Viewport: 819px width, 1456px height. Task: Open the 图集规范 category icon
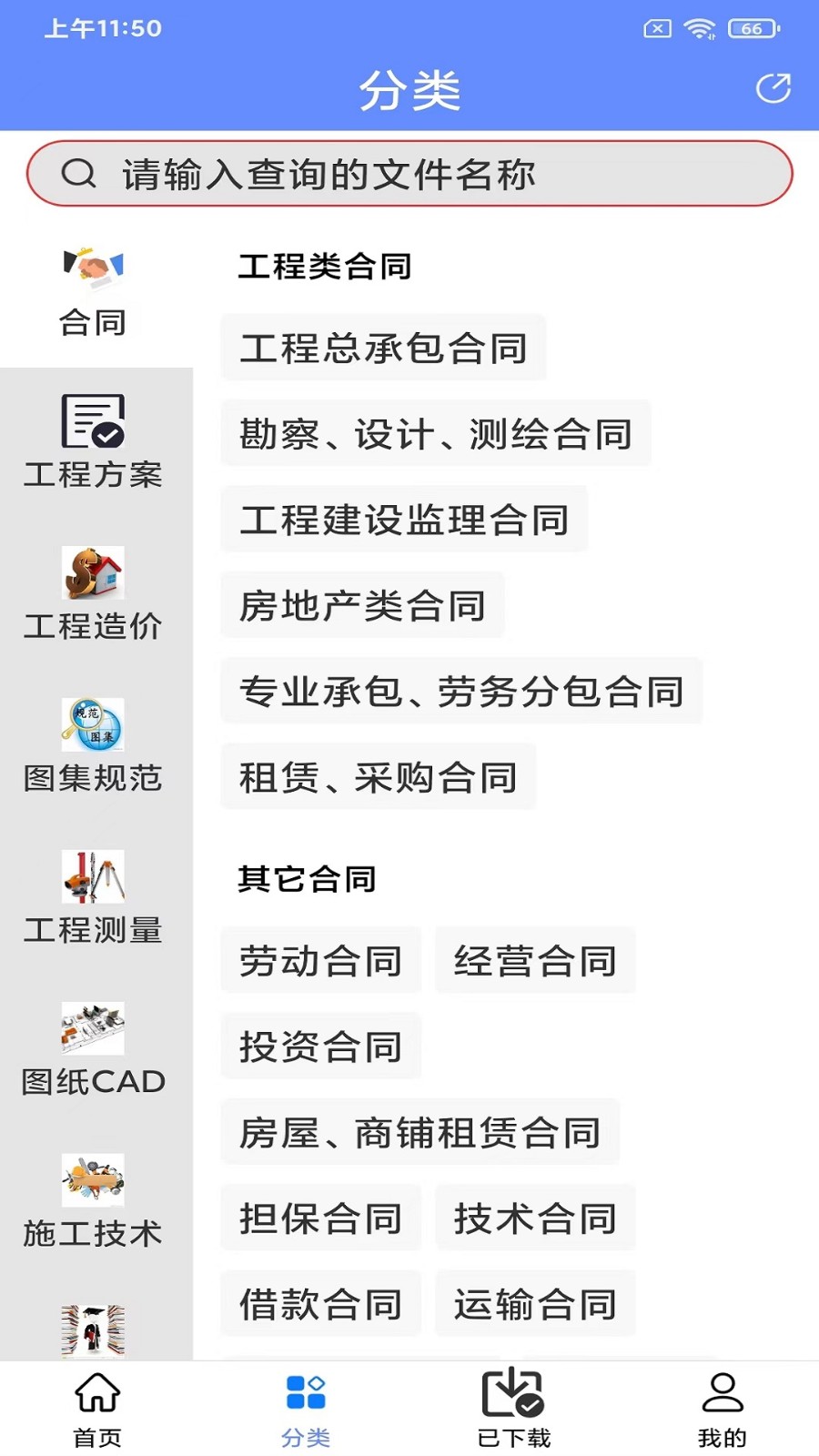tap(94, 725)
